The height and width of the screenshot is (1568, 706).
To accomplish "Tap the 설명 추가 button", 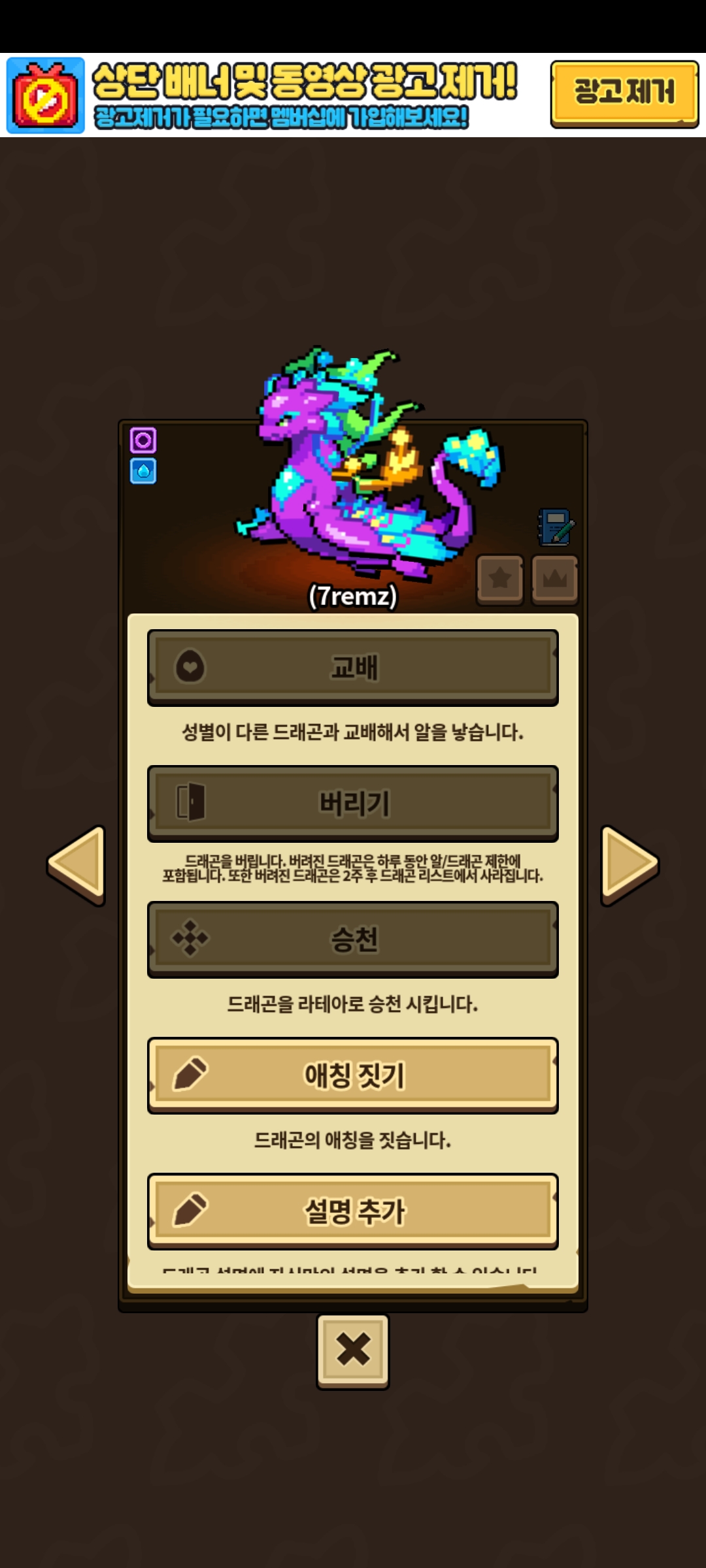I will tap(353, 1211).
